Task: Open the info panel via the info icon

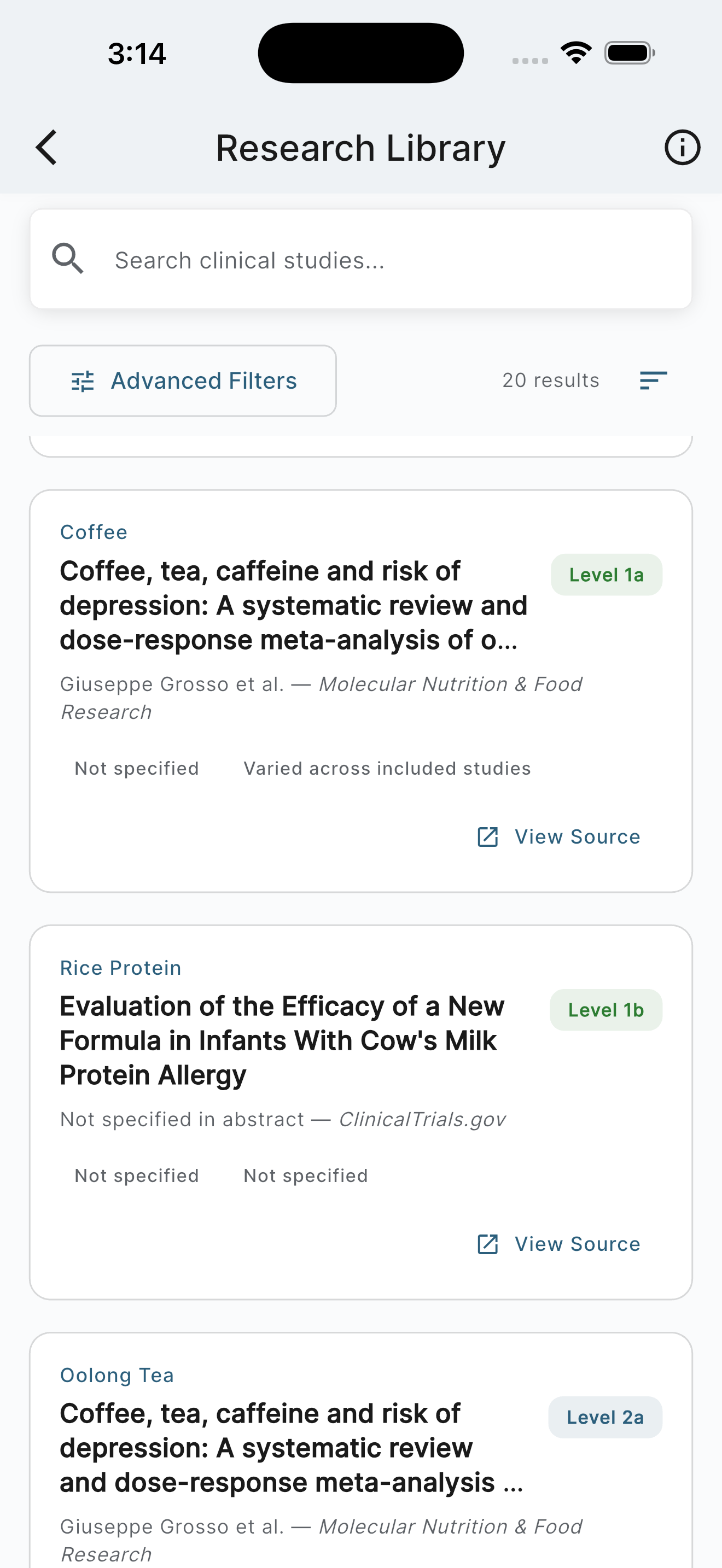Action: point(682,147)
